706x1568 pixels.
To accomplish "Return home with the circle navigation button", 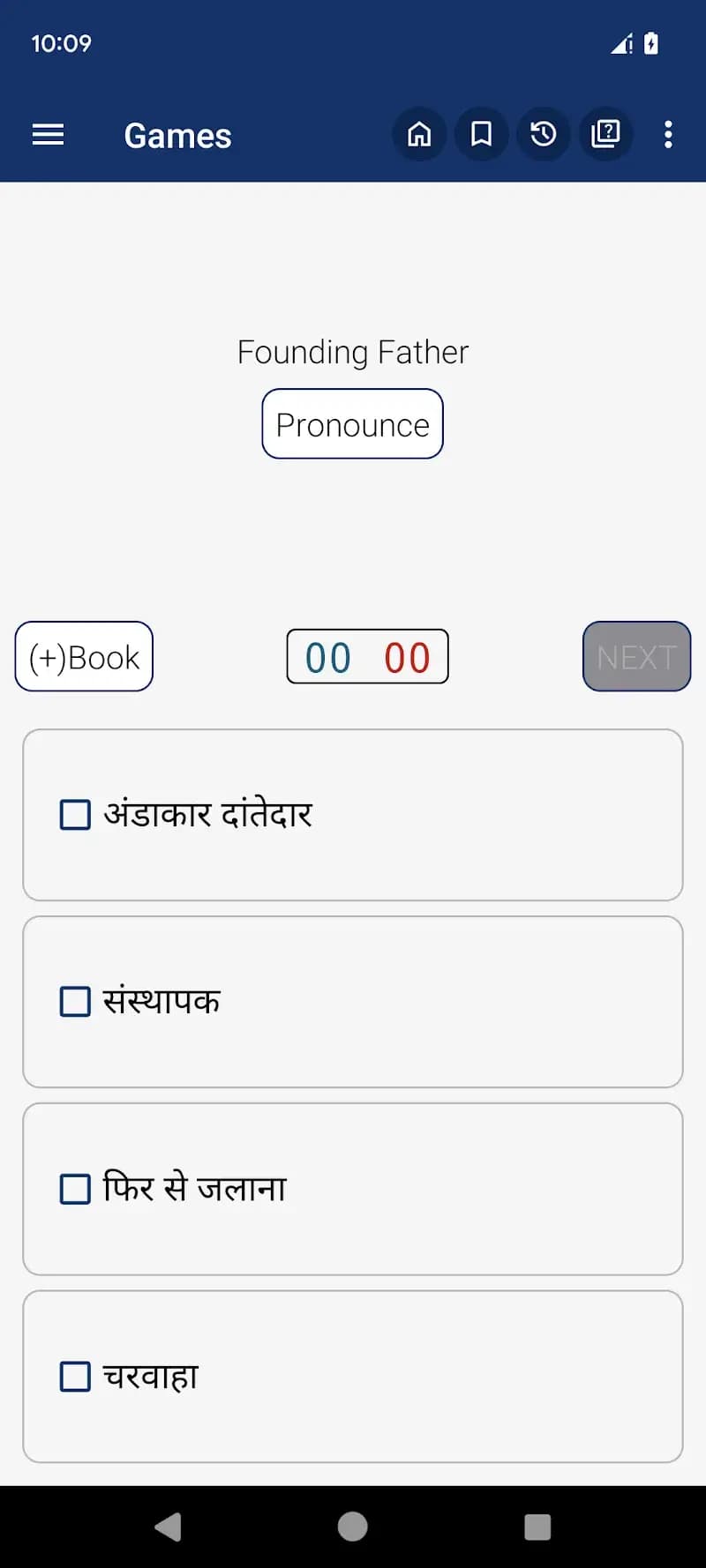I will pyautogui.click(x=353, y=1526).
